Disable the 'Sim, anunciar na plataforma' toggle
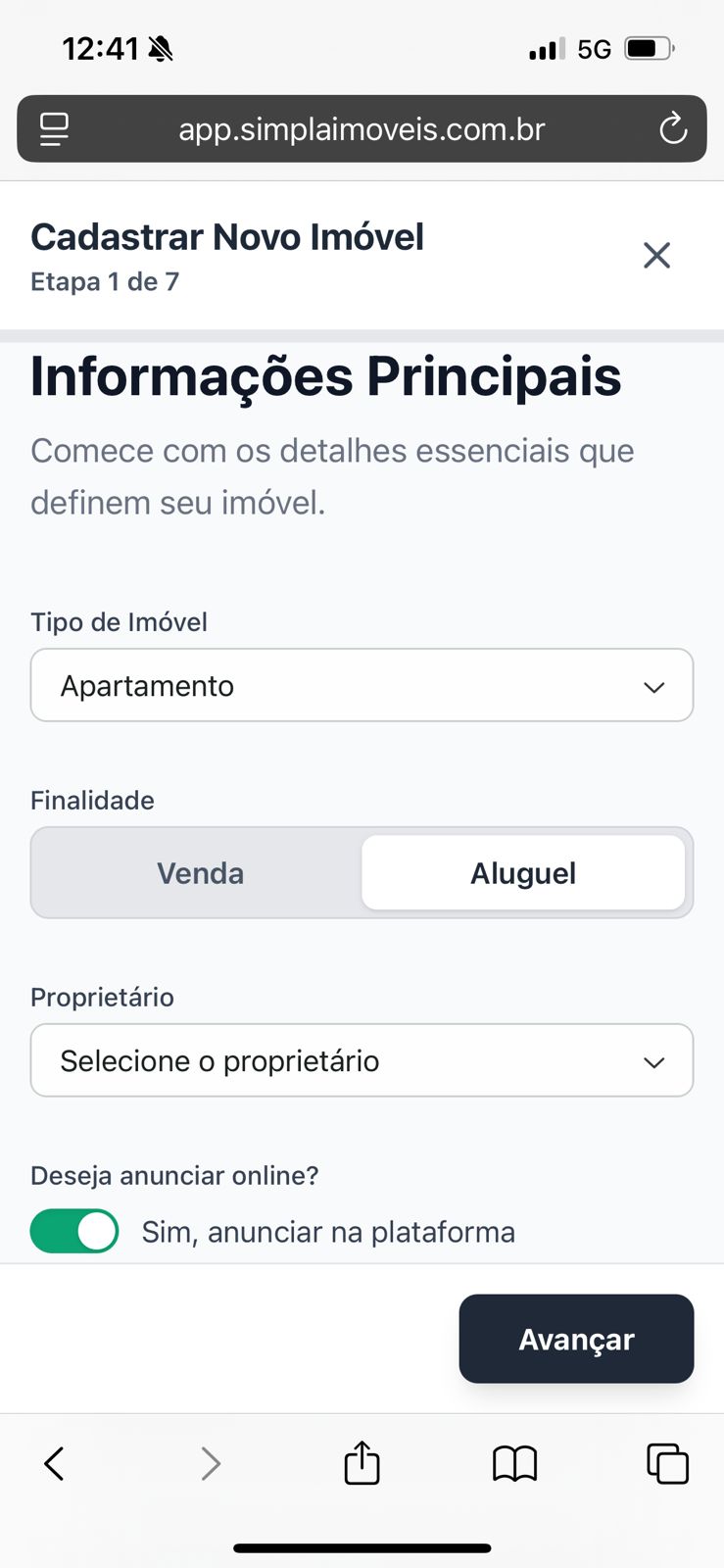The image size is (724, 1568). 74,1231
